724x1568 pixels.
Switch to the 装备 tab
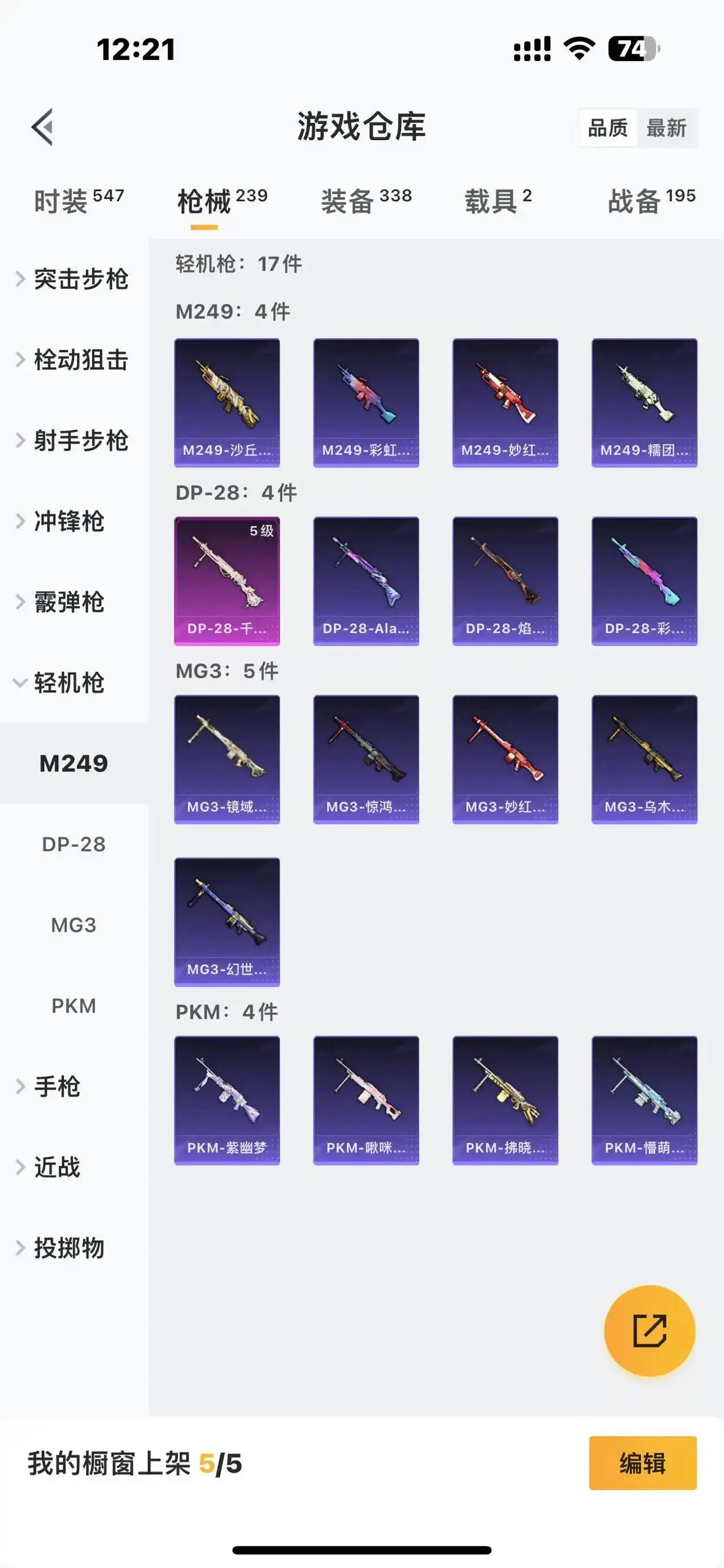[x=366, y=201]
